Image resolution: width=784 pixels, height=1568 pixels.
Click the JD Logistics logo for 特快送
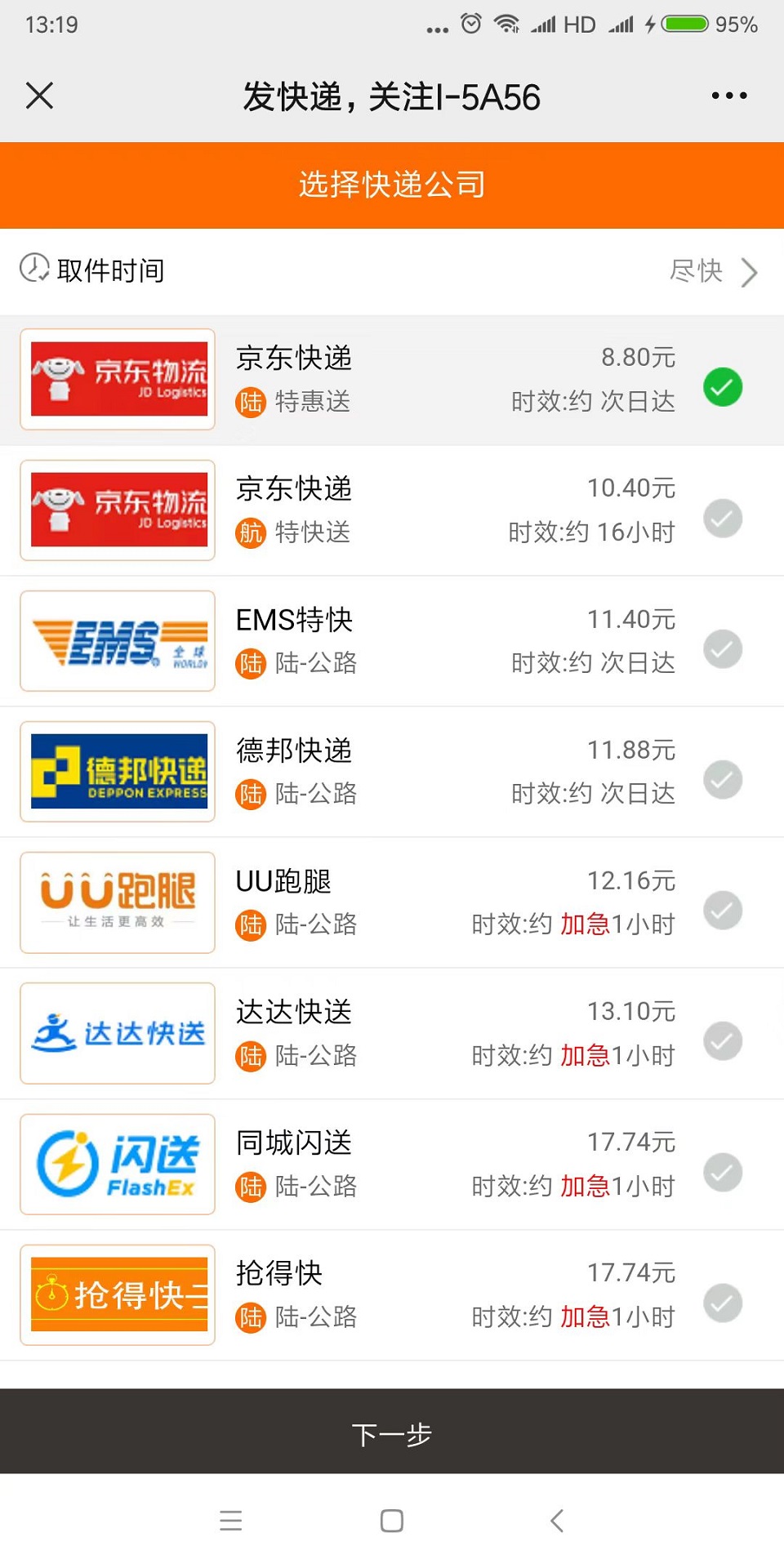[x=117, y=510]
